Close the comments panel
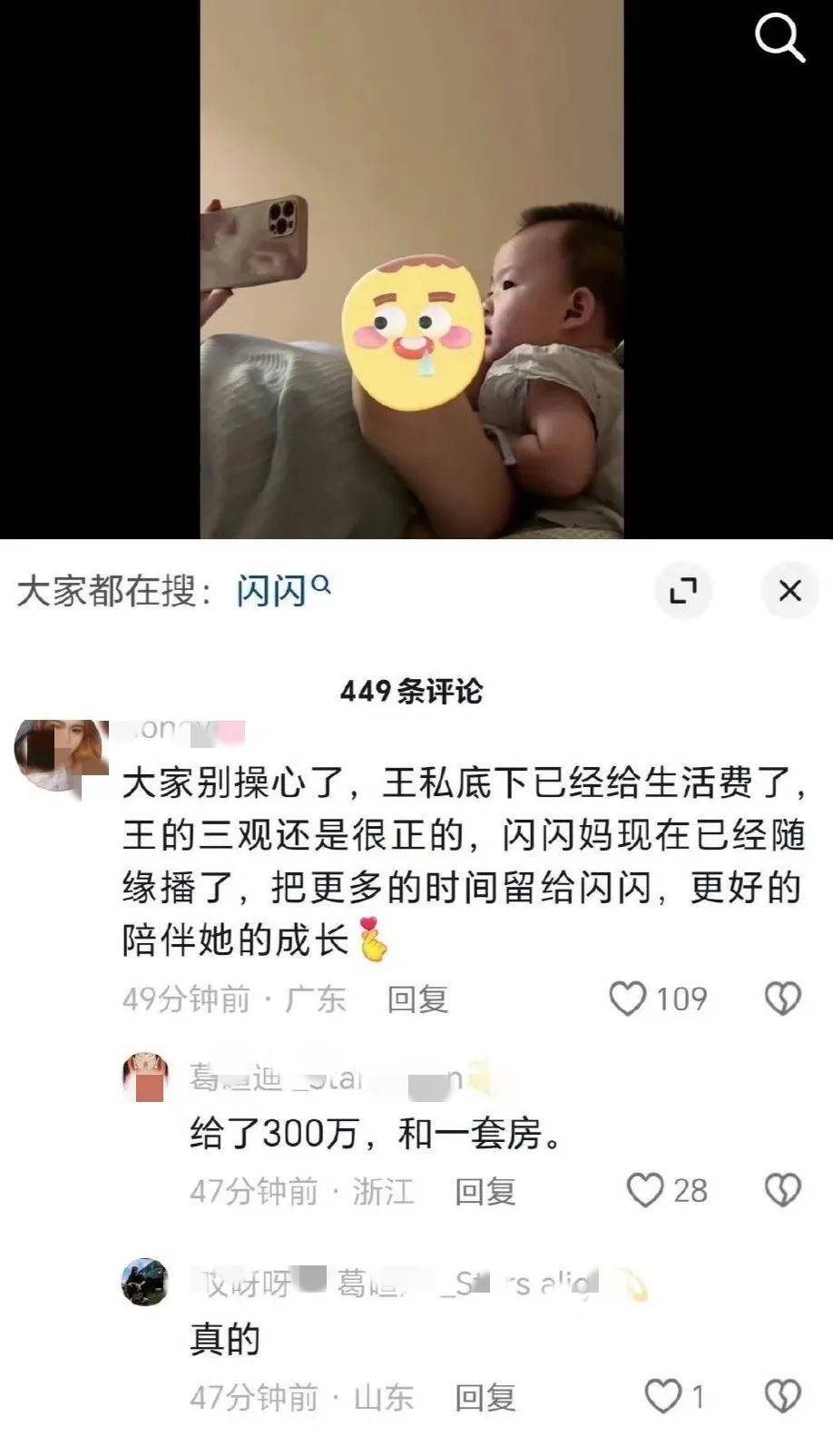The height and width of the screenshot is (1456, 833). coord(789,591)
